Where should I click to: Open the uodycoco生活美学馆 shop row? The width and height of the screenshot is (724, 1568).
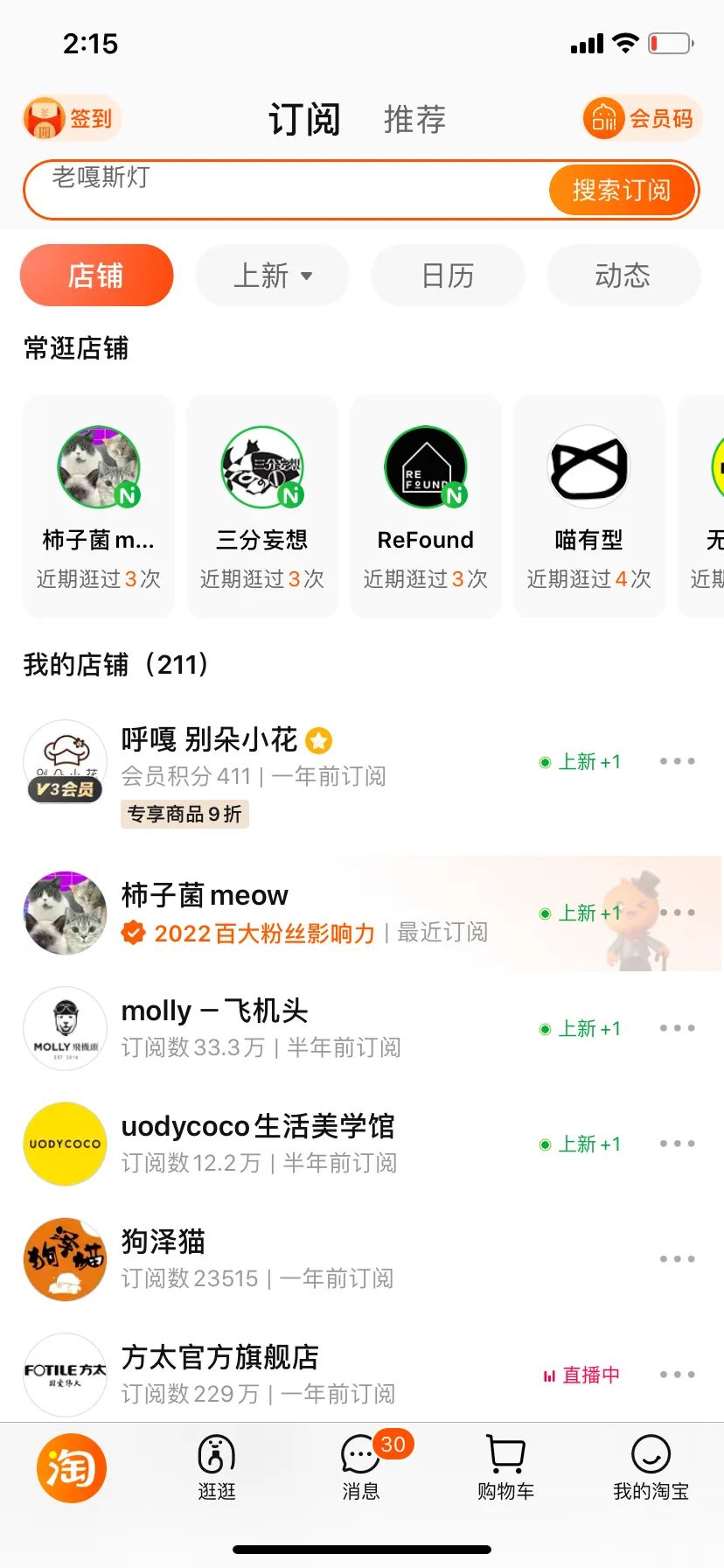[262, 1143]
